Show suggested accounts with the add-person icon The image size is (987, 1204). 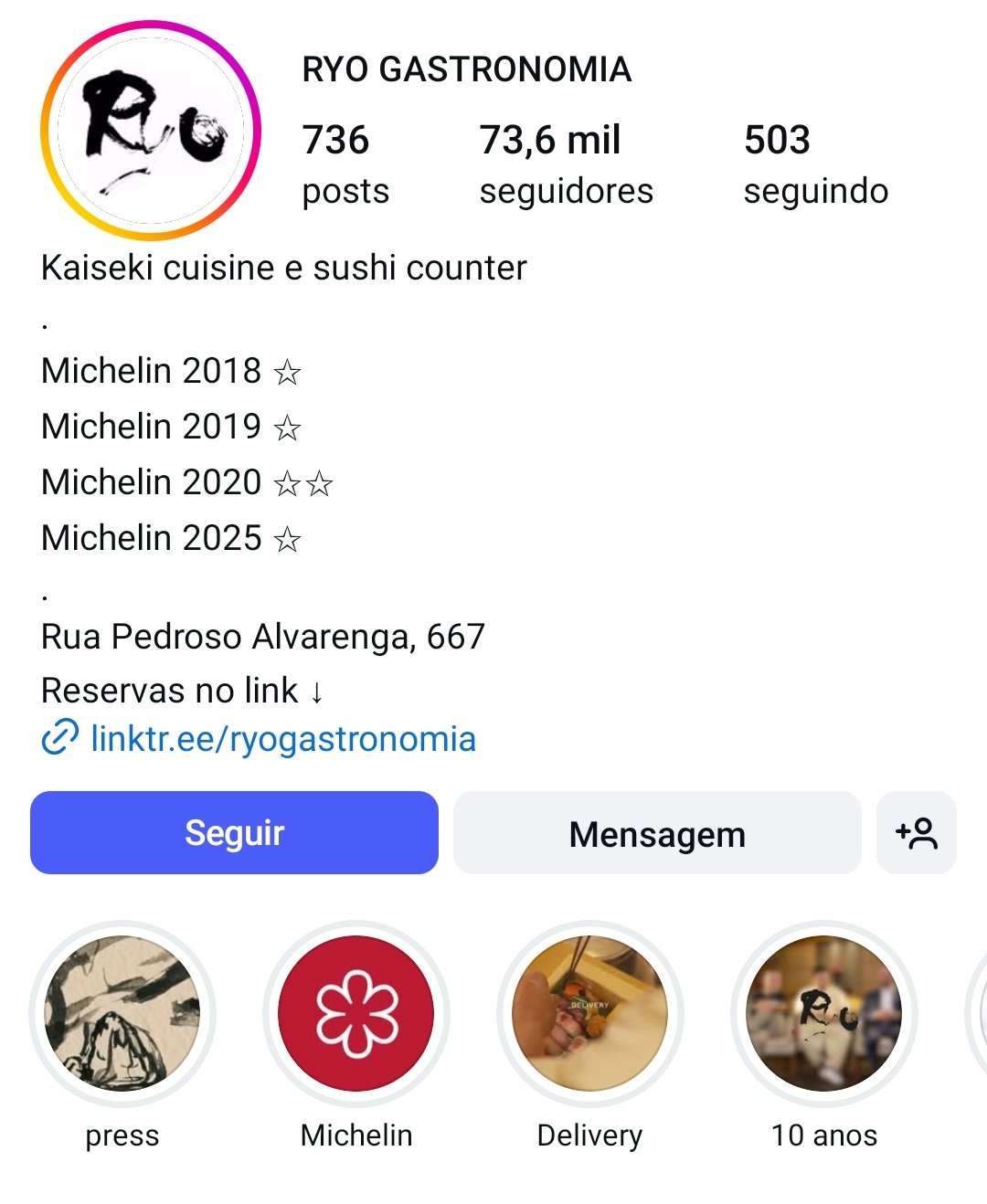tap(916, 833)
